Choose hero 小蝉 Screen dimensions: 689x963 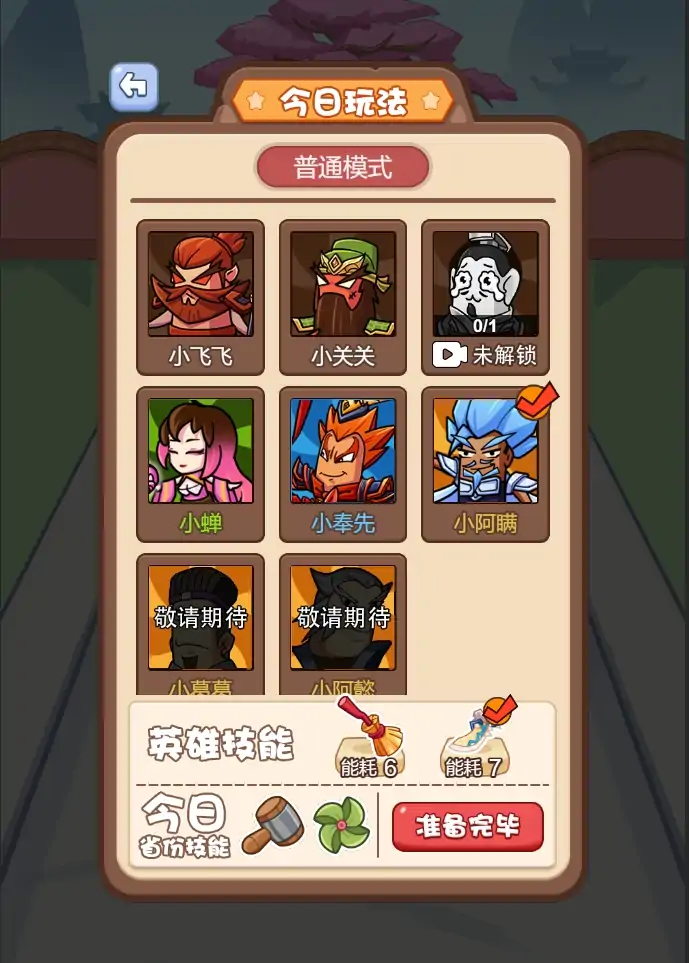(x=201, y=463)
